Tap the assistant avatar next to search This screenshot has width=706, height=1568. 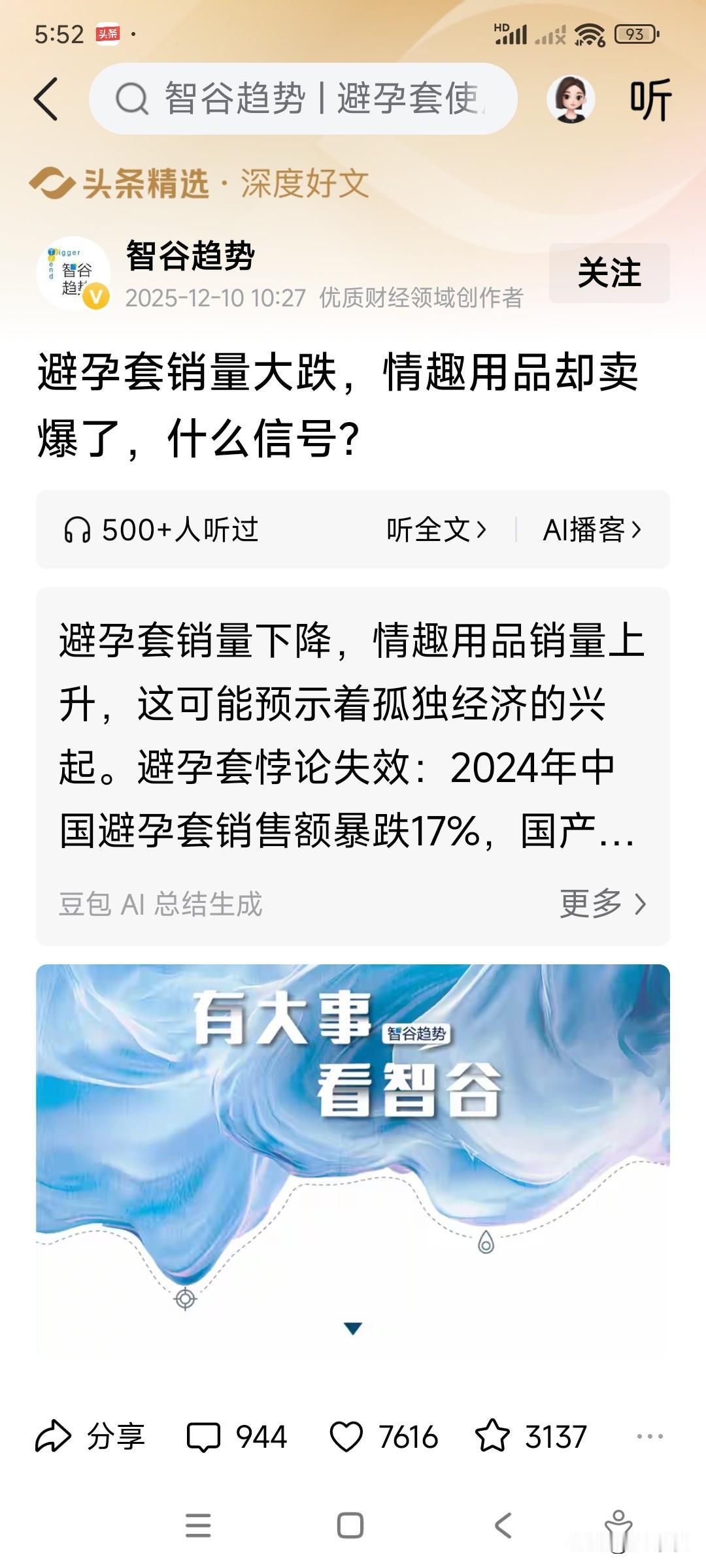click(571, 98)
